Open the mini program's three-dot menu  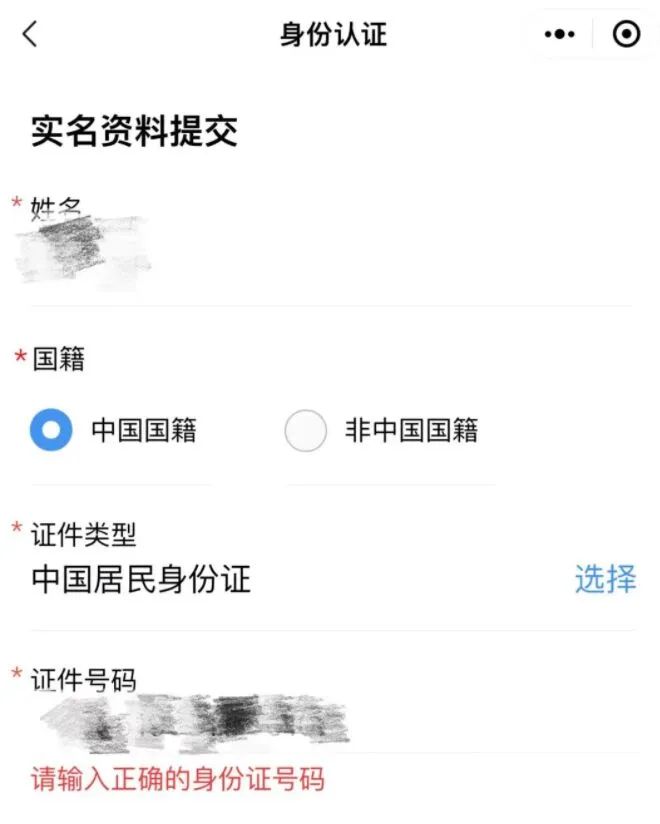pos(560,35)
